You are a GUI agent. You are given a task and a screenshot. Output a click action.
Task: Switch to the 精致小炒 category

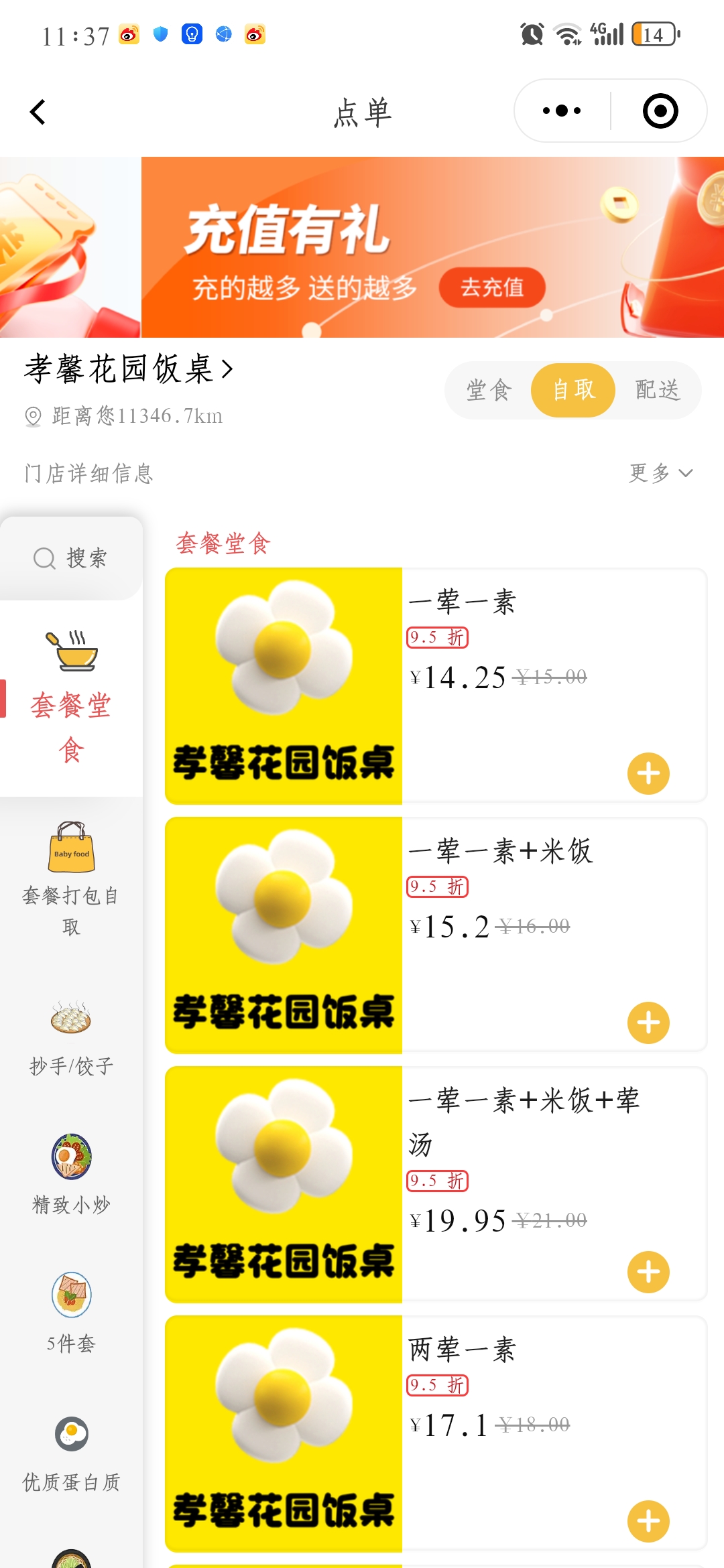coord(71,1174)
